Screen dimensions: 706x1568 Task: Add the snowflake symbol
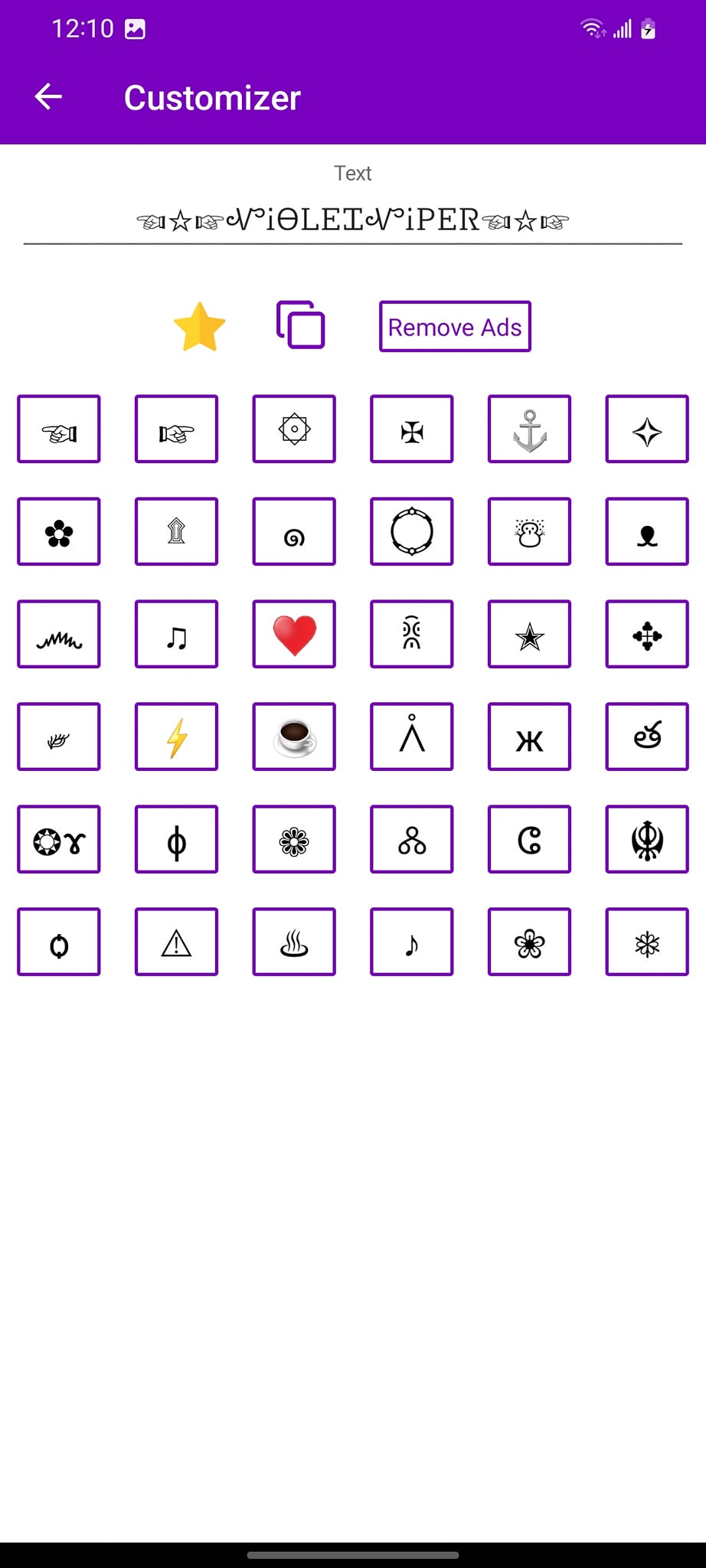click(x=647, y=942)
